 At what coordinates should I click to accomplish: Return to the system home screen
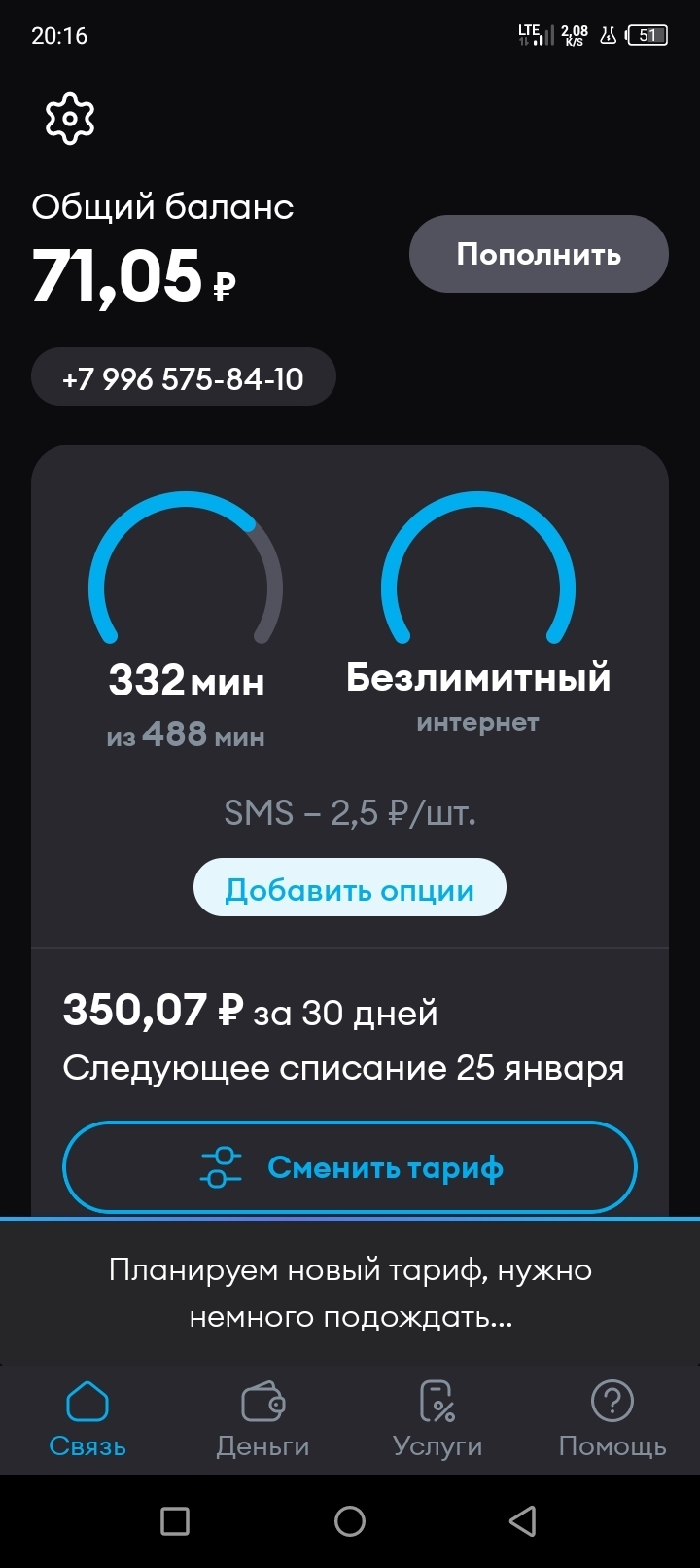(350, 1521)
